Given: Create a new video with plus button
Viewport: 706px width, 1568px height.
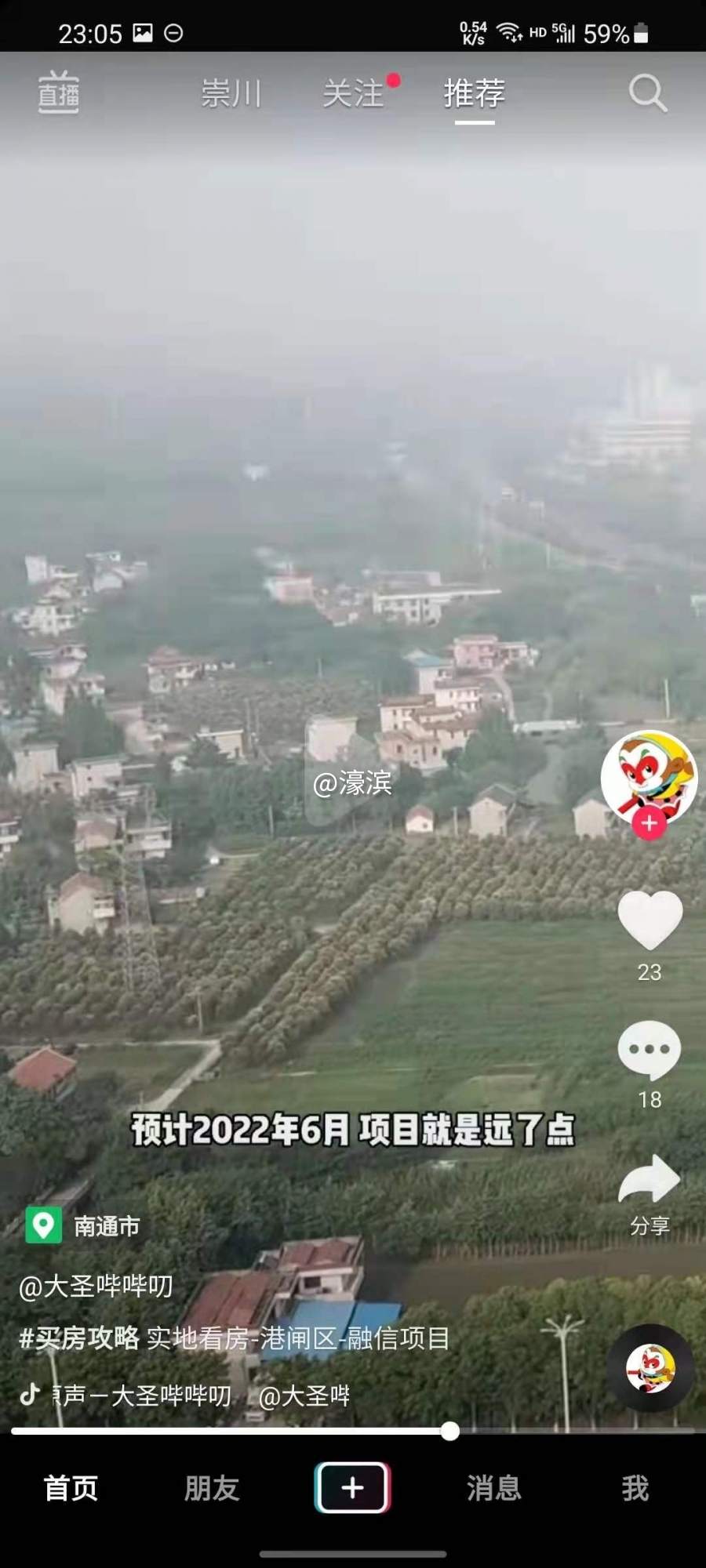Looking at the screenshot, I should [353, 1487].
